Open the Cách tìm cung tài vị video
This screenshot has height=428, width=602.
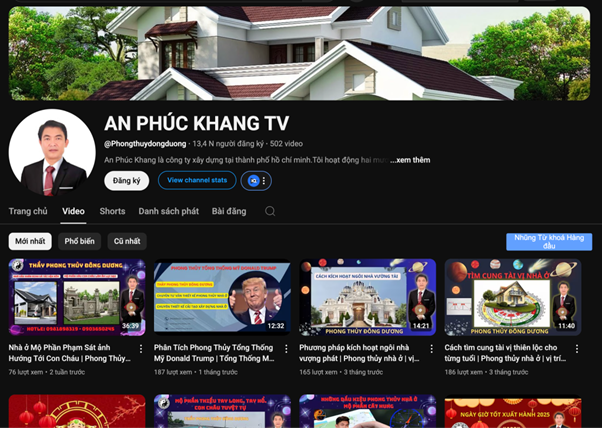point(511,297)
